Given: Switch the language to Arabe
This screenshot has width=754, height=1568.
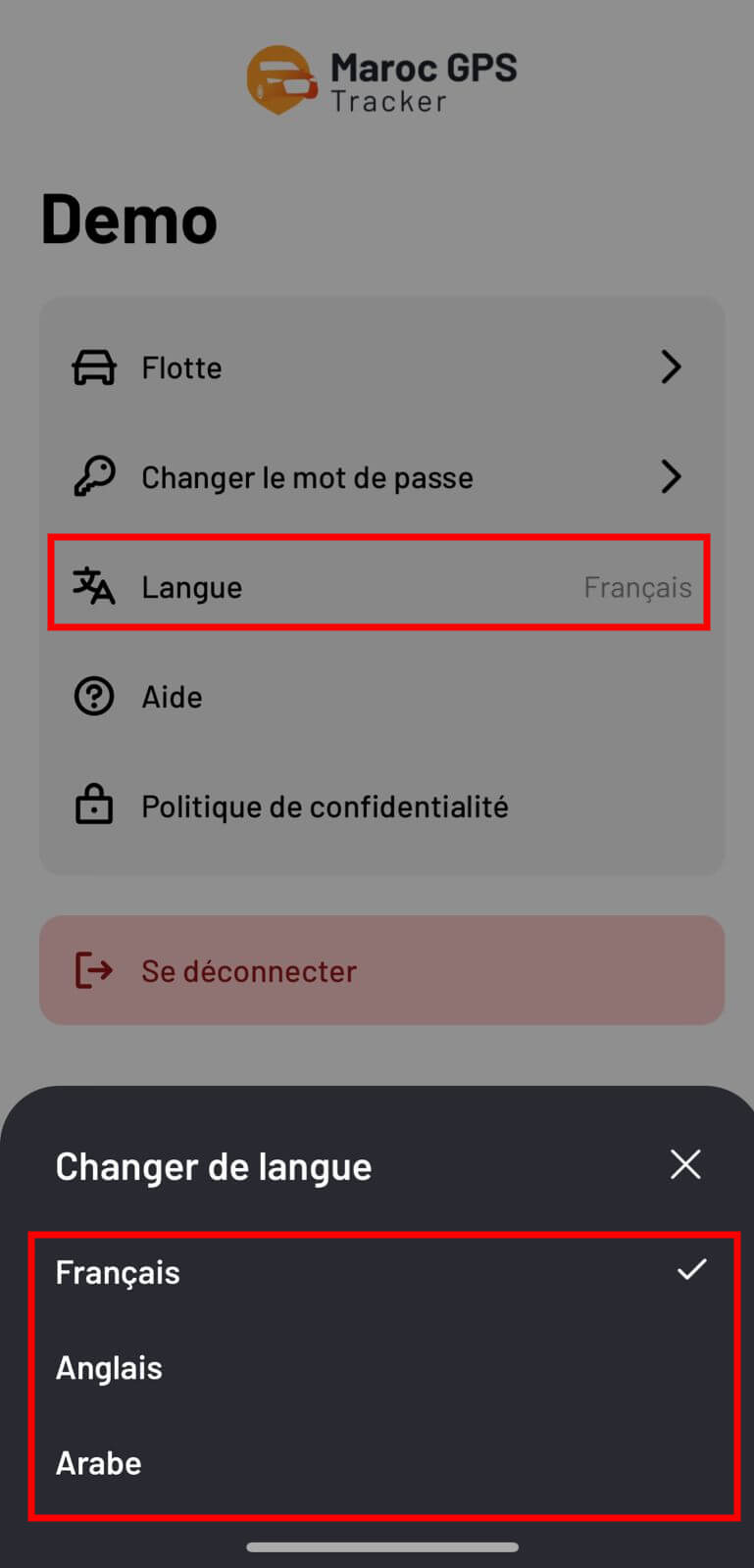Looking at the screenshot, I should [382, 1462].
